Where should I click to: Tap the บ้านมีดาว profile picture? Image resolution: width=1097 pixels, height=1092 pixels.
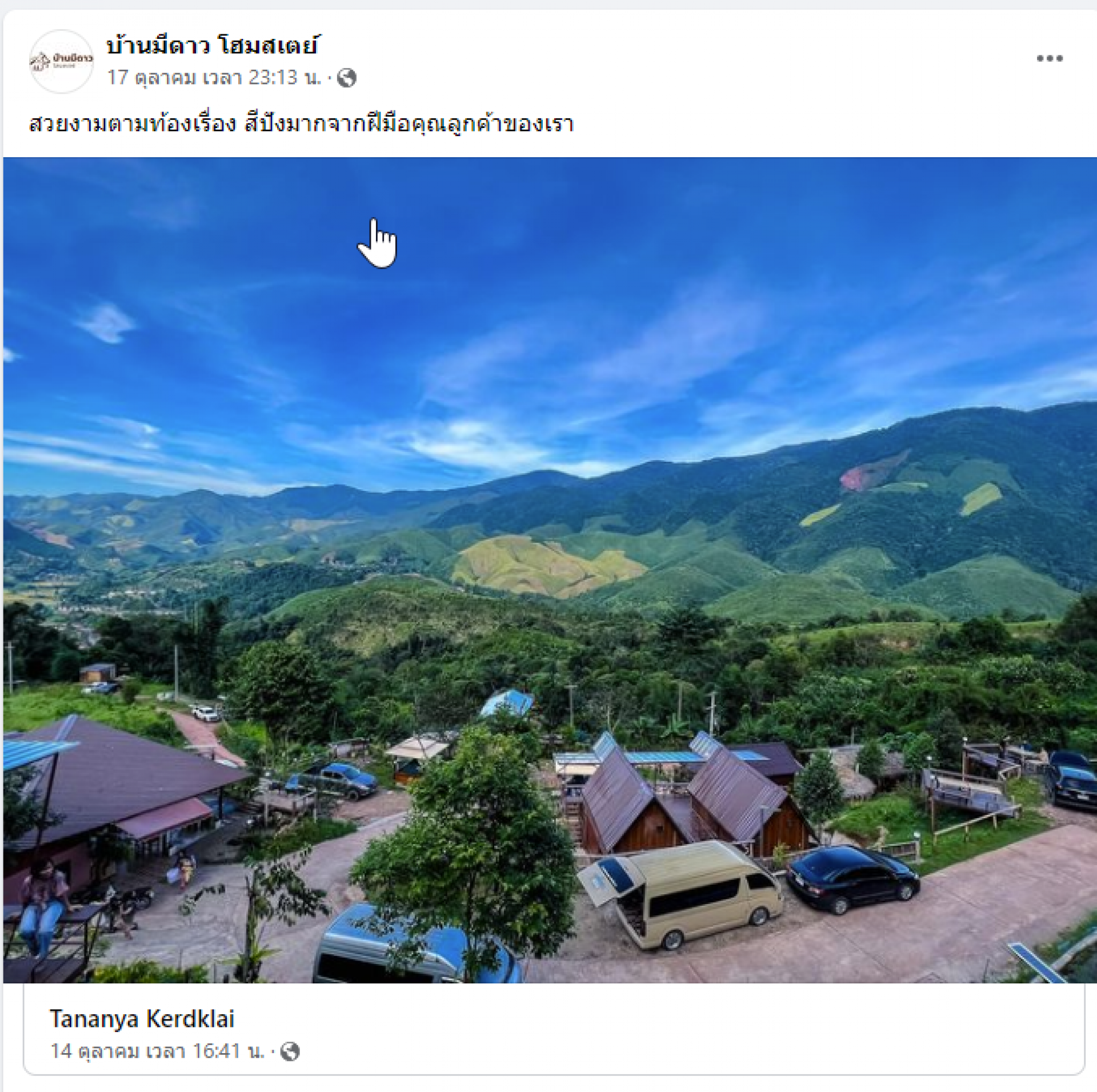(61, 61)
